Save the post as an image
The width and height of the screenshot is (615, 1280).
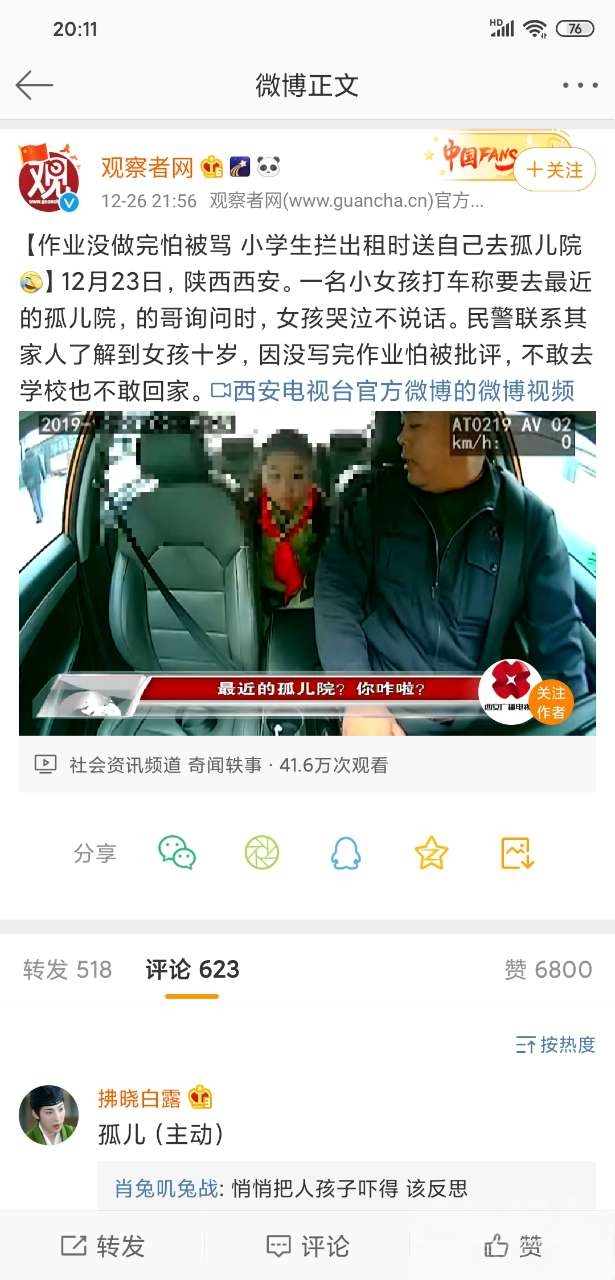(517, 853)
